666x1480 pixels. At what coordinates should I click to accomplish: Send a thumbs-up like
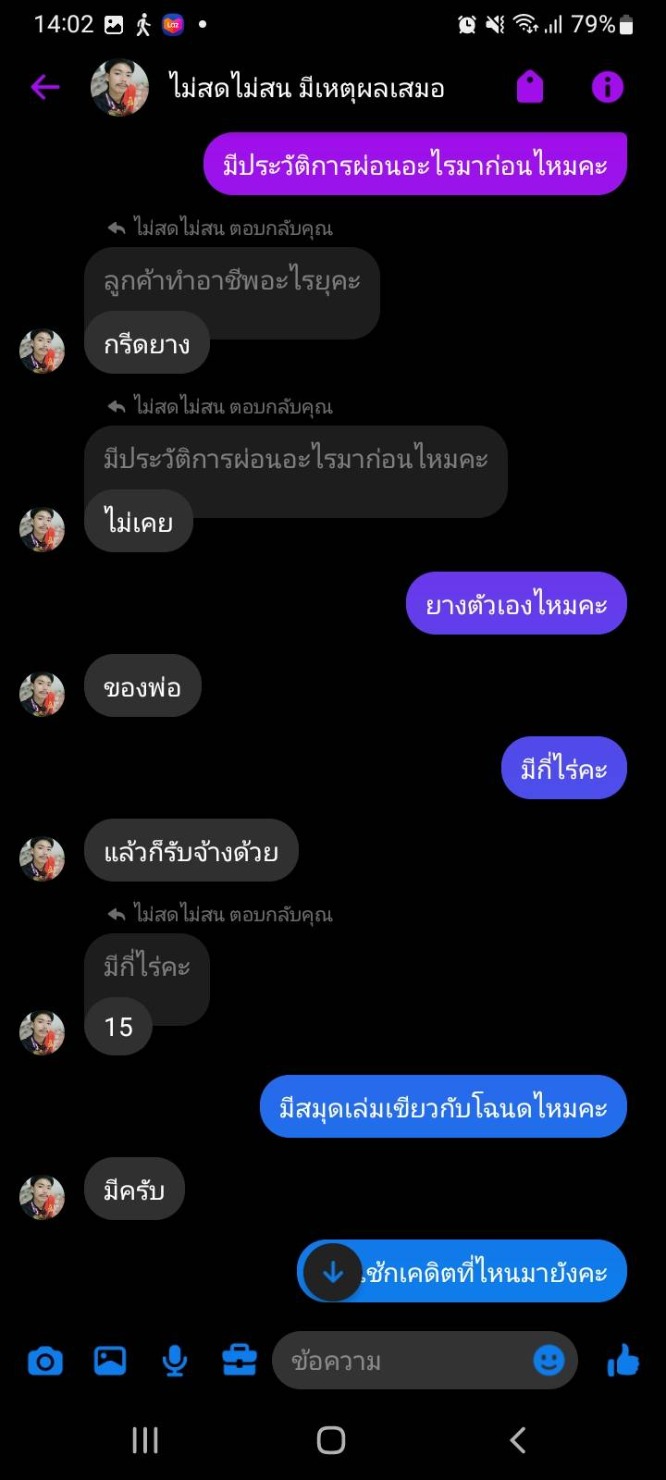click(x=623, y=1360)
